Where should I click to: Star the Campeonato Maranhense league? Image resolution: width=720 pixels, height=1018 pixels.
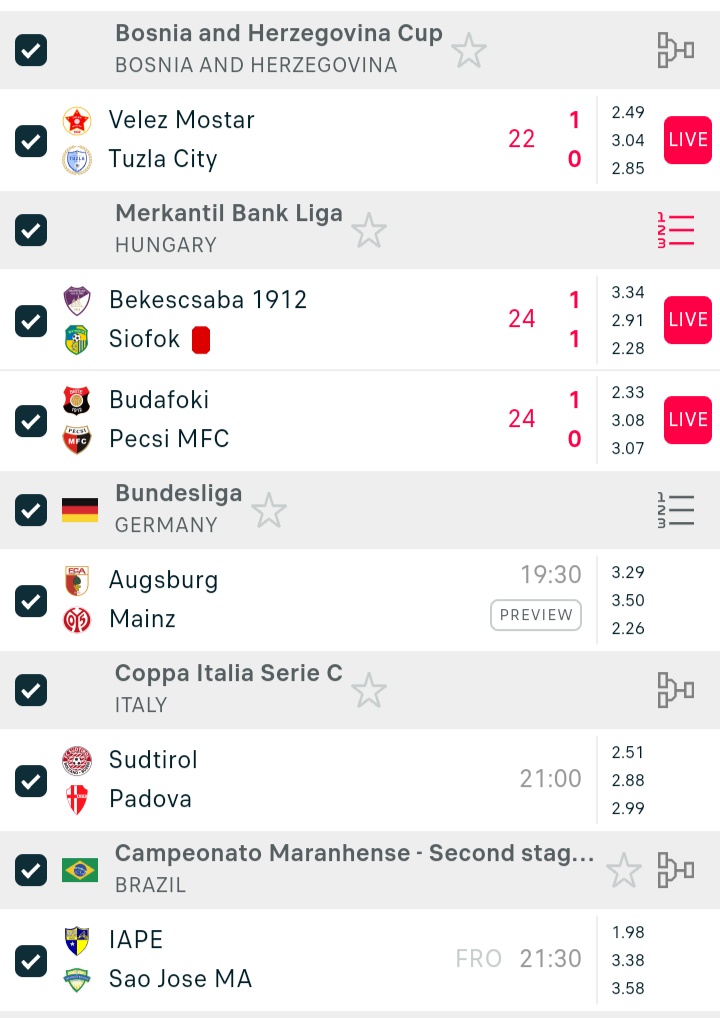pos(624,870)
